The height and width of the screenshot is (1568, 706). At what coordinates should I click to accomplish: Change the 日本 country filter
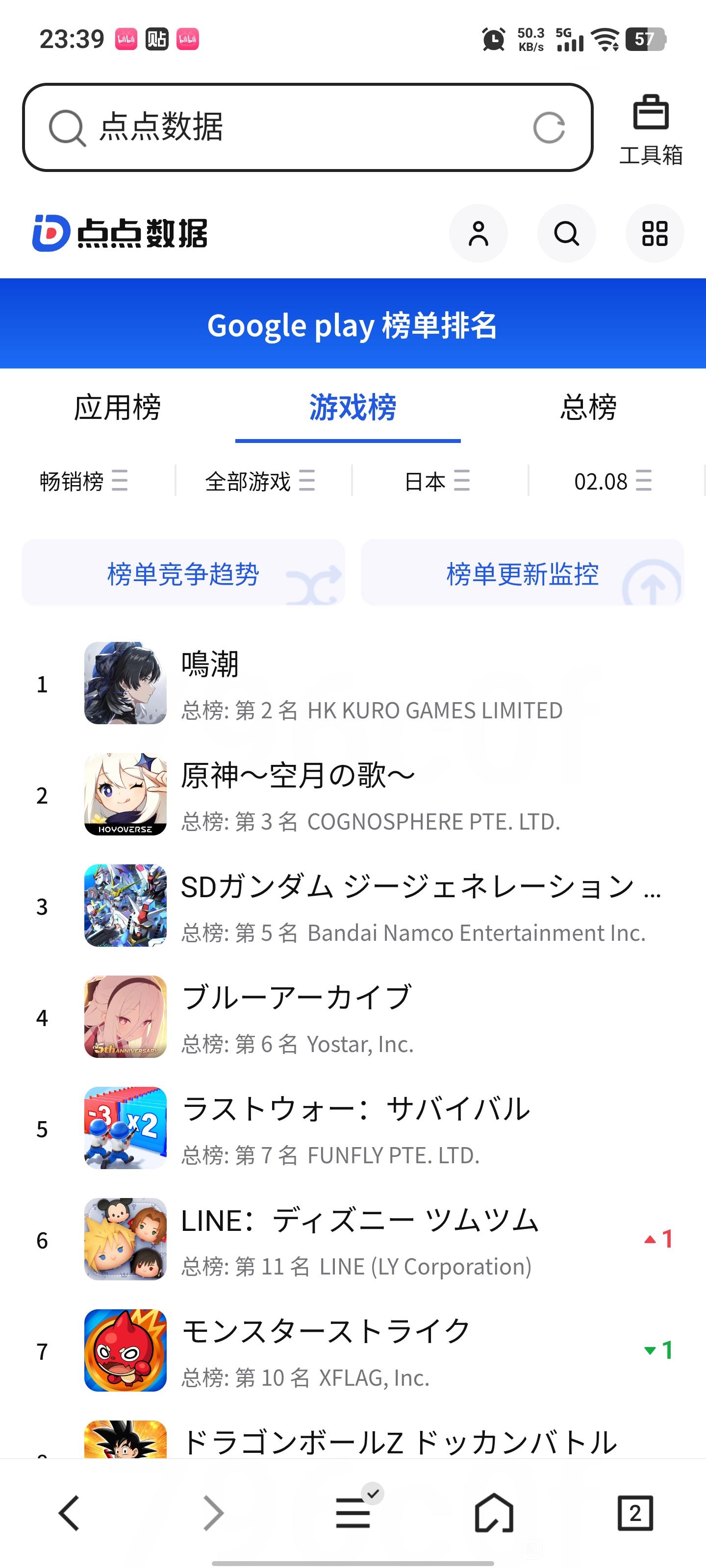[437, 481]
